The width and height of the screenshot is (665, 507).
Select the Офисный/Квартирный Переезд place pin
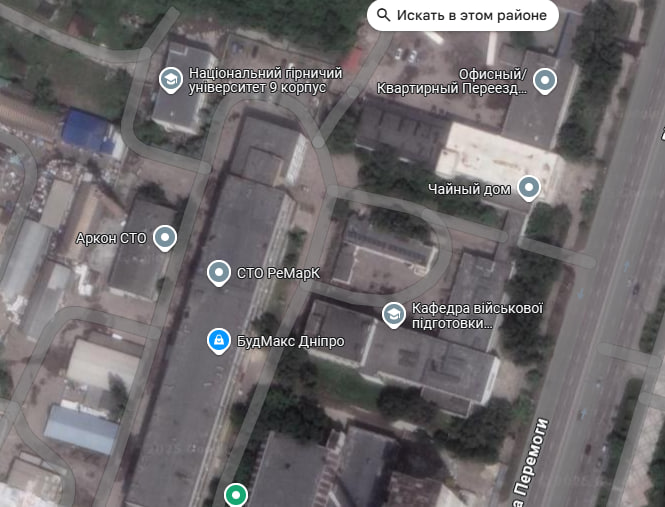545,81
